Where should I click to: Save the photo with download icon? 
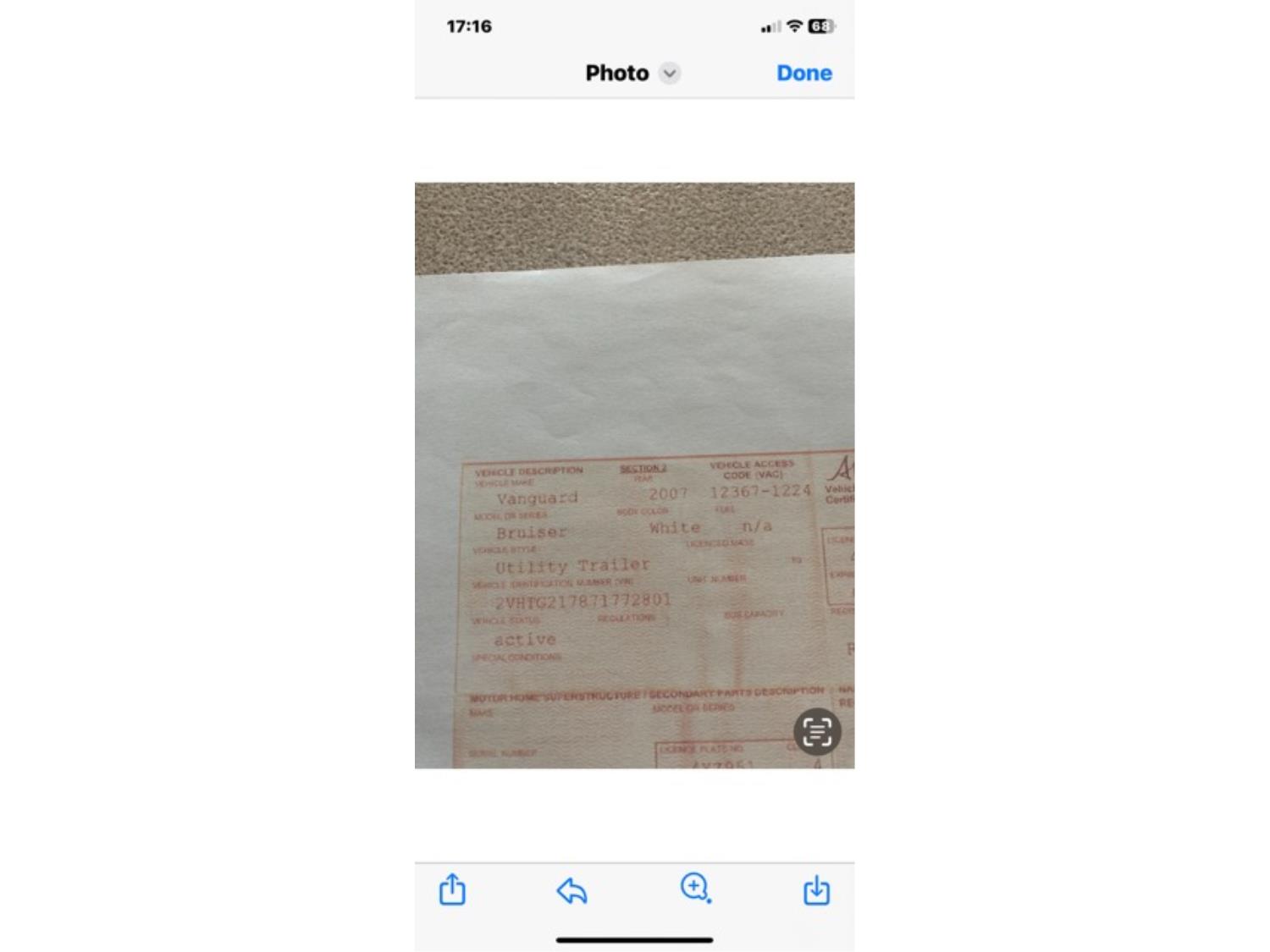click(x=816, y=890)
